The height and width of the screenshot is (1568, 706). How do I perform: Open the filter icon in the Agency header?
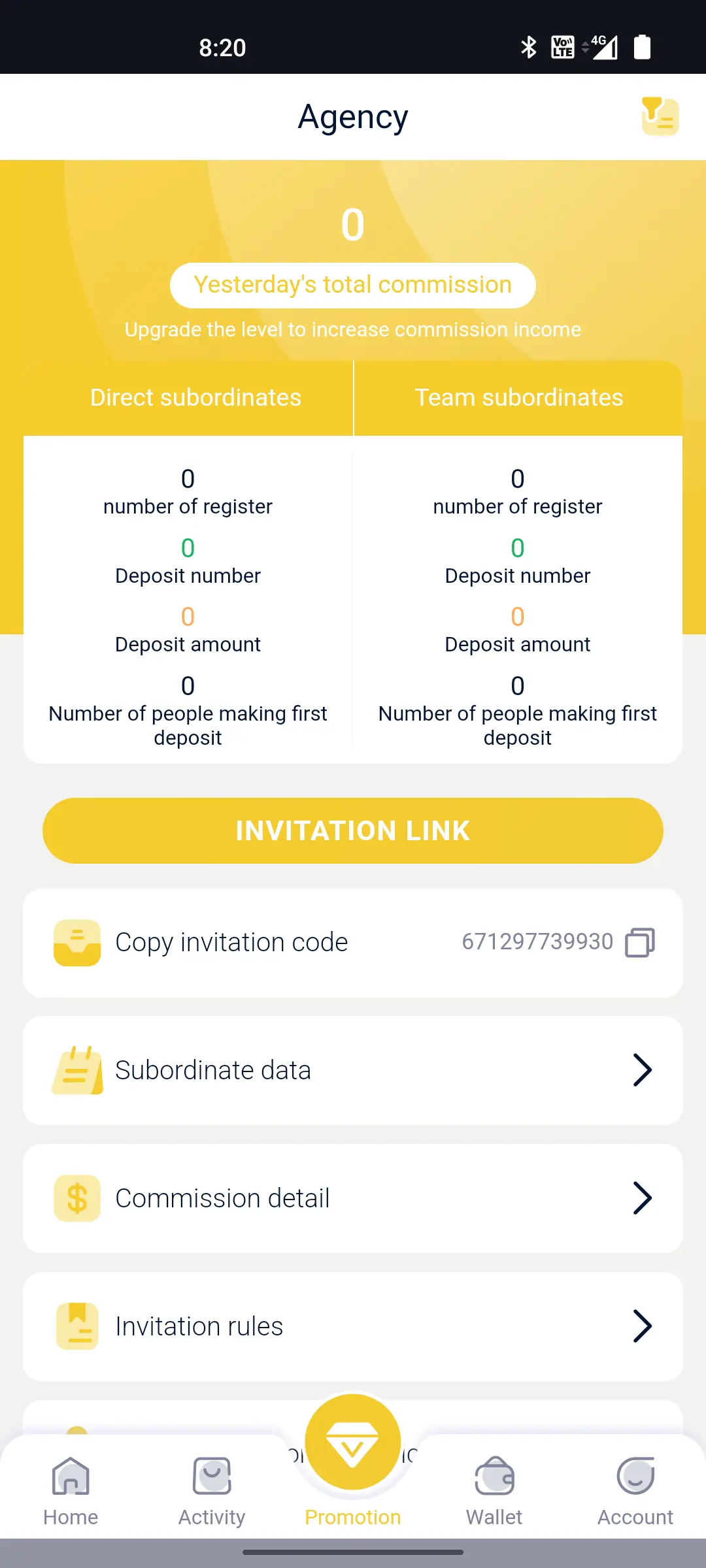(x=660, y=117)
